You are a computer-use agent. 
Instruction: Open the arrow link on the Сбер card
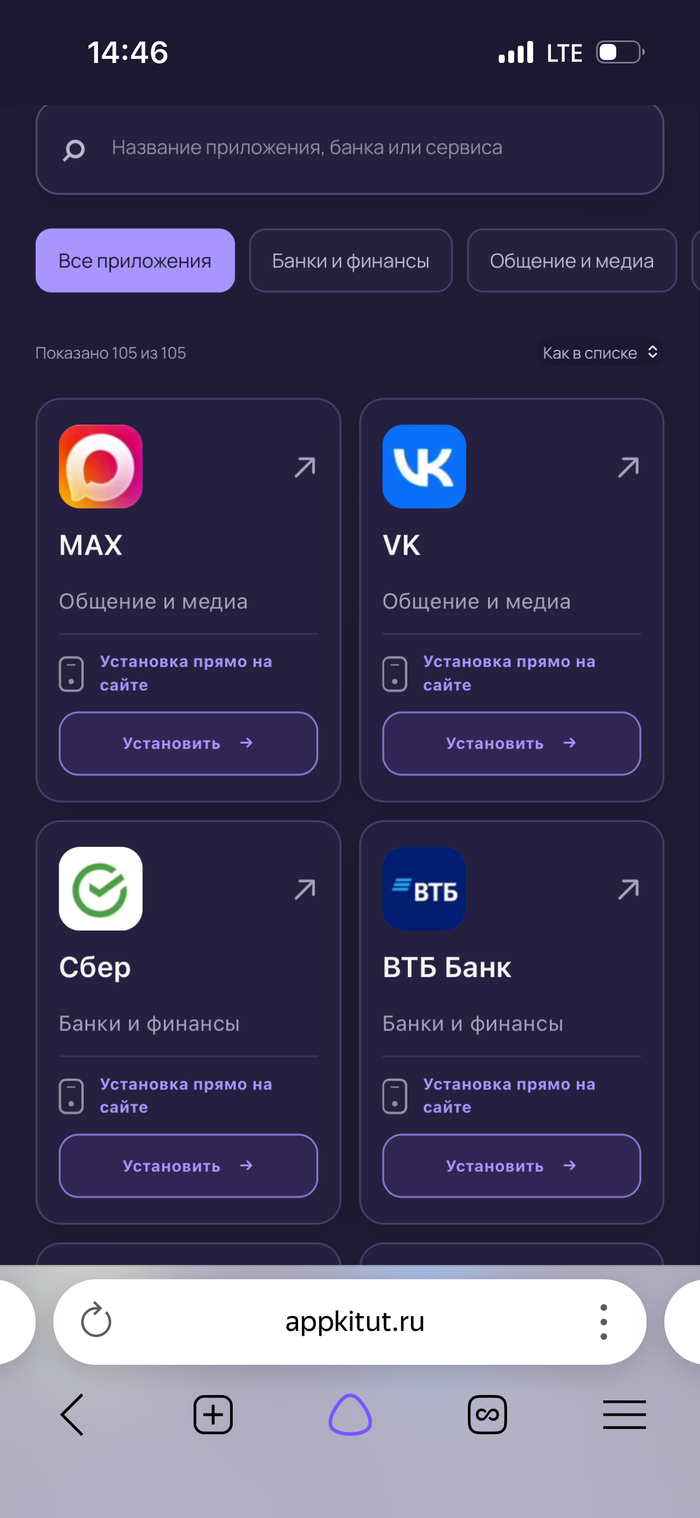coord(305,888)
